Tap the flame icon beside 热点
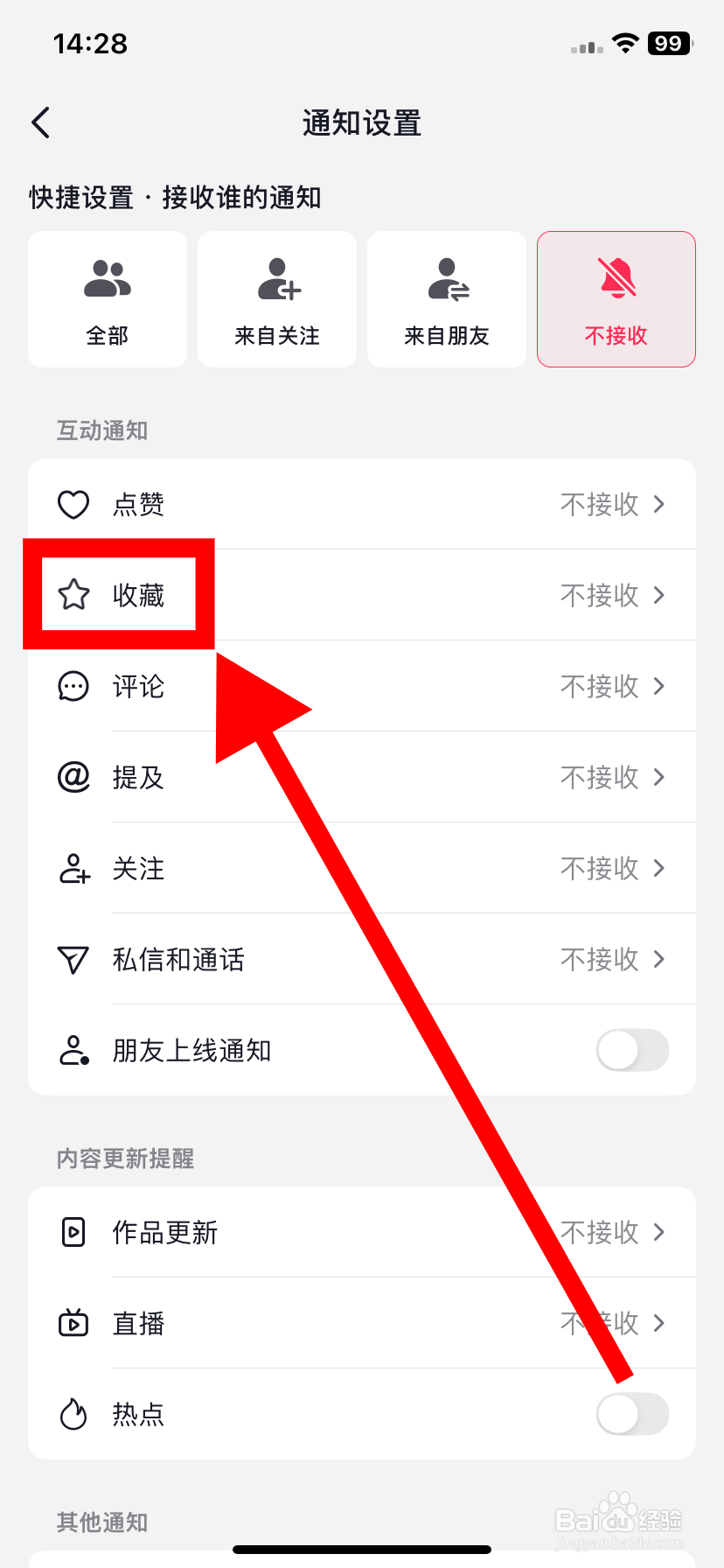The image size is (724, 1568). point(73,1414)
